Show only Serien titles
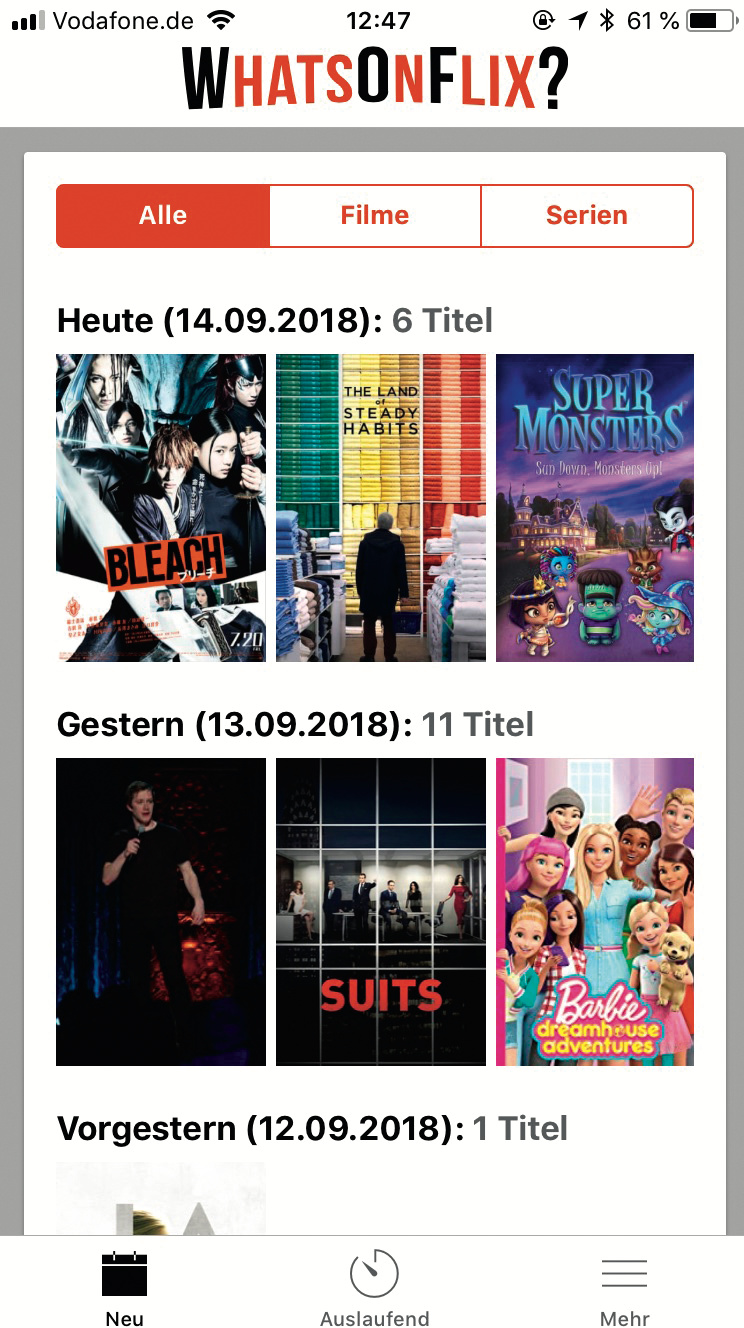744x1328 pixels. click(x=587, y=215)
